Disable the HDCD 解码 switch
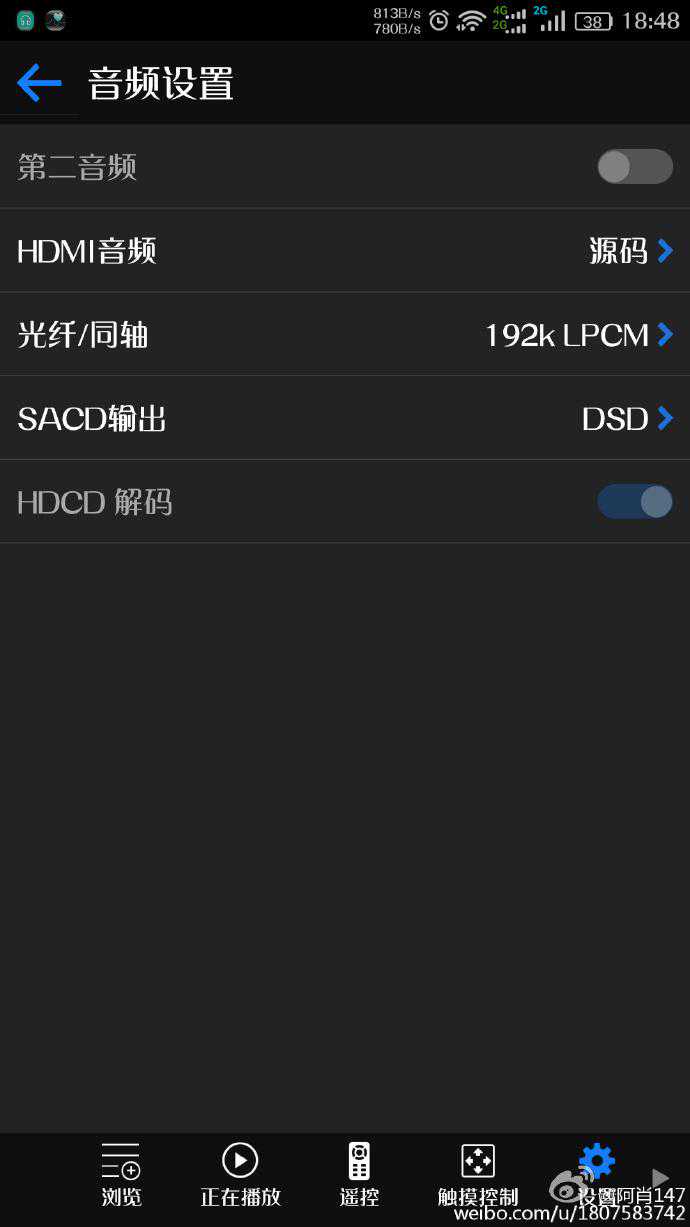Viewport: 690px width, 1227px height. click(634, 501)
